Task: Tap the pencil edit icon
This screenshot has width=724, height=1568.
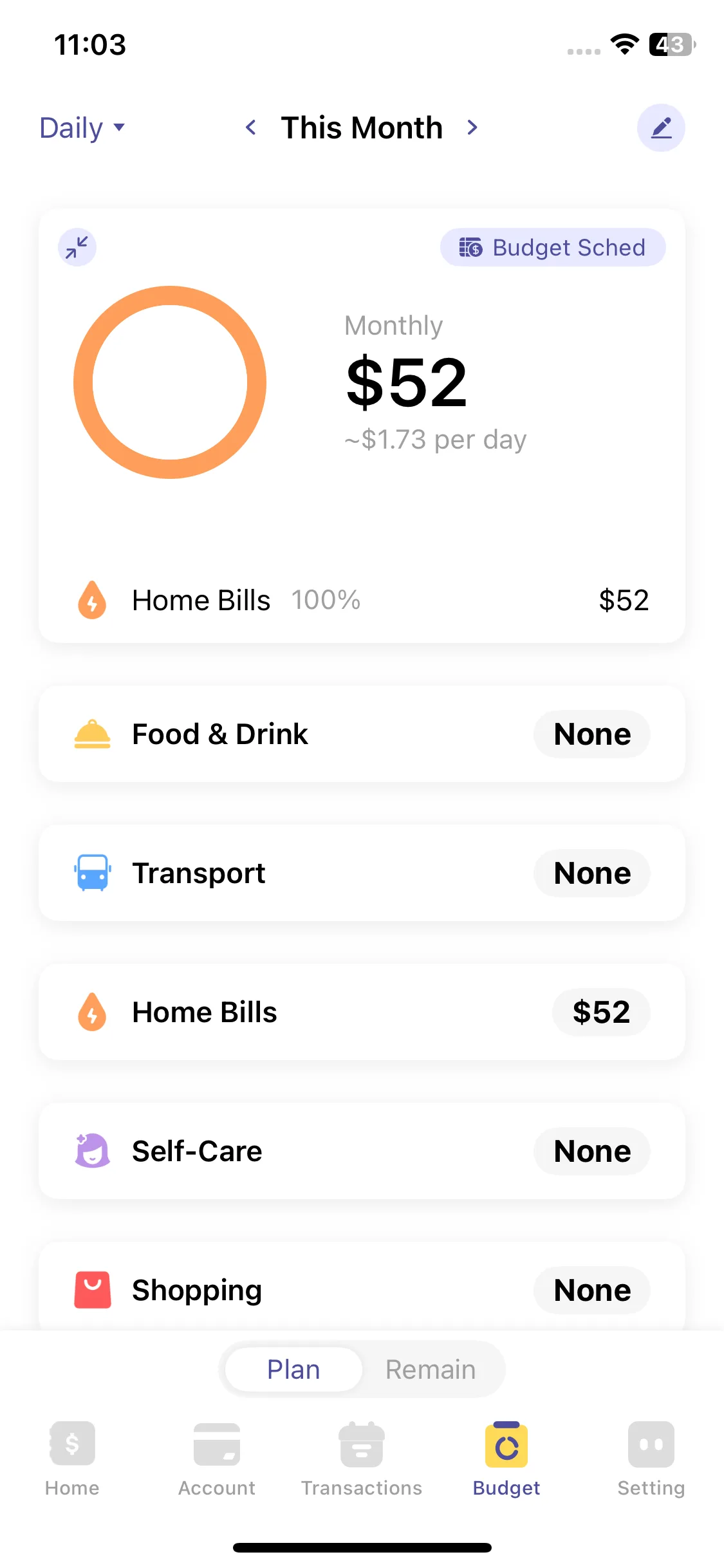Action: pos(661,128)
